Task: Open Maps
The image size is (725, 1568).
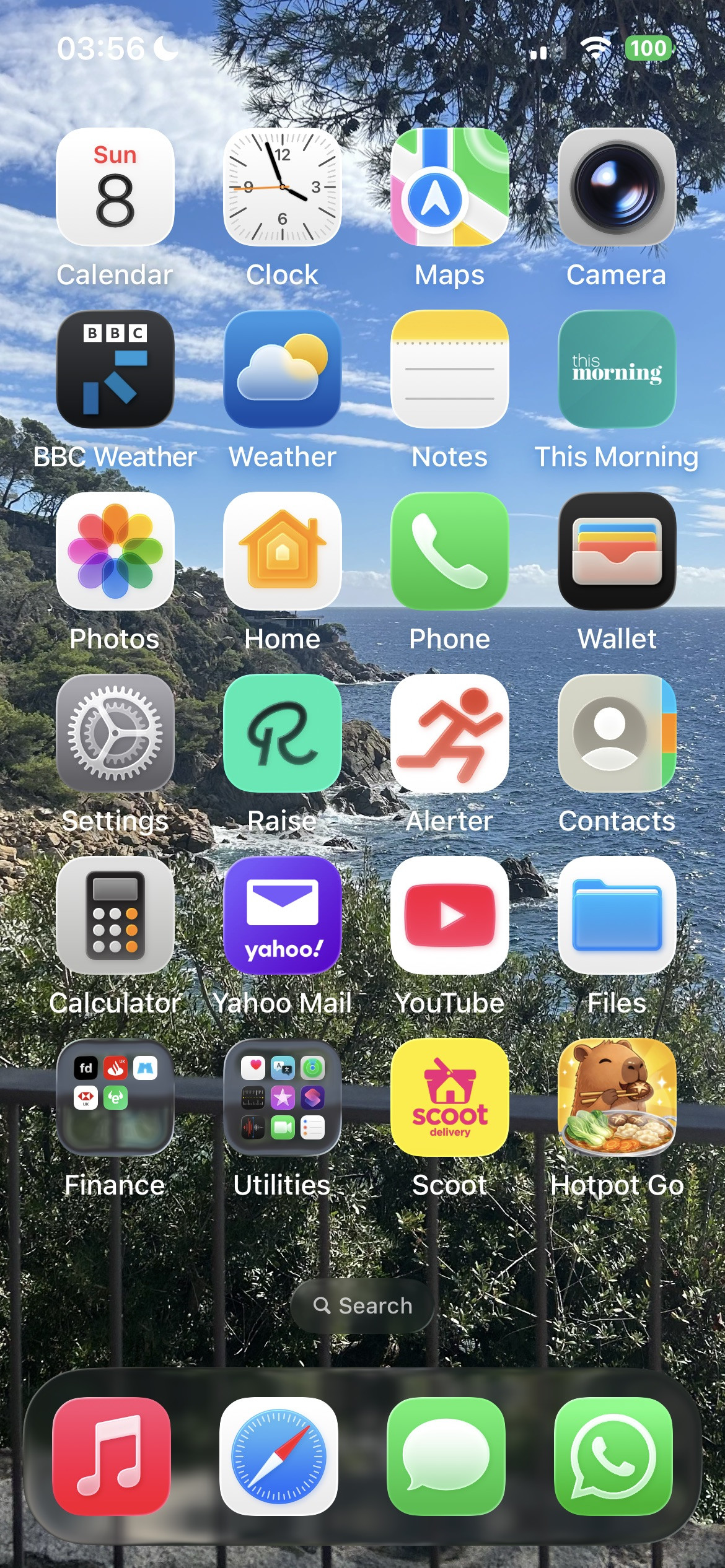Action: 450,187
